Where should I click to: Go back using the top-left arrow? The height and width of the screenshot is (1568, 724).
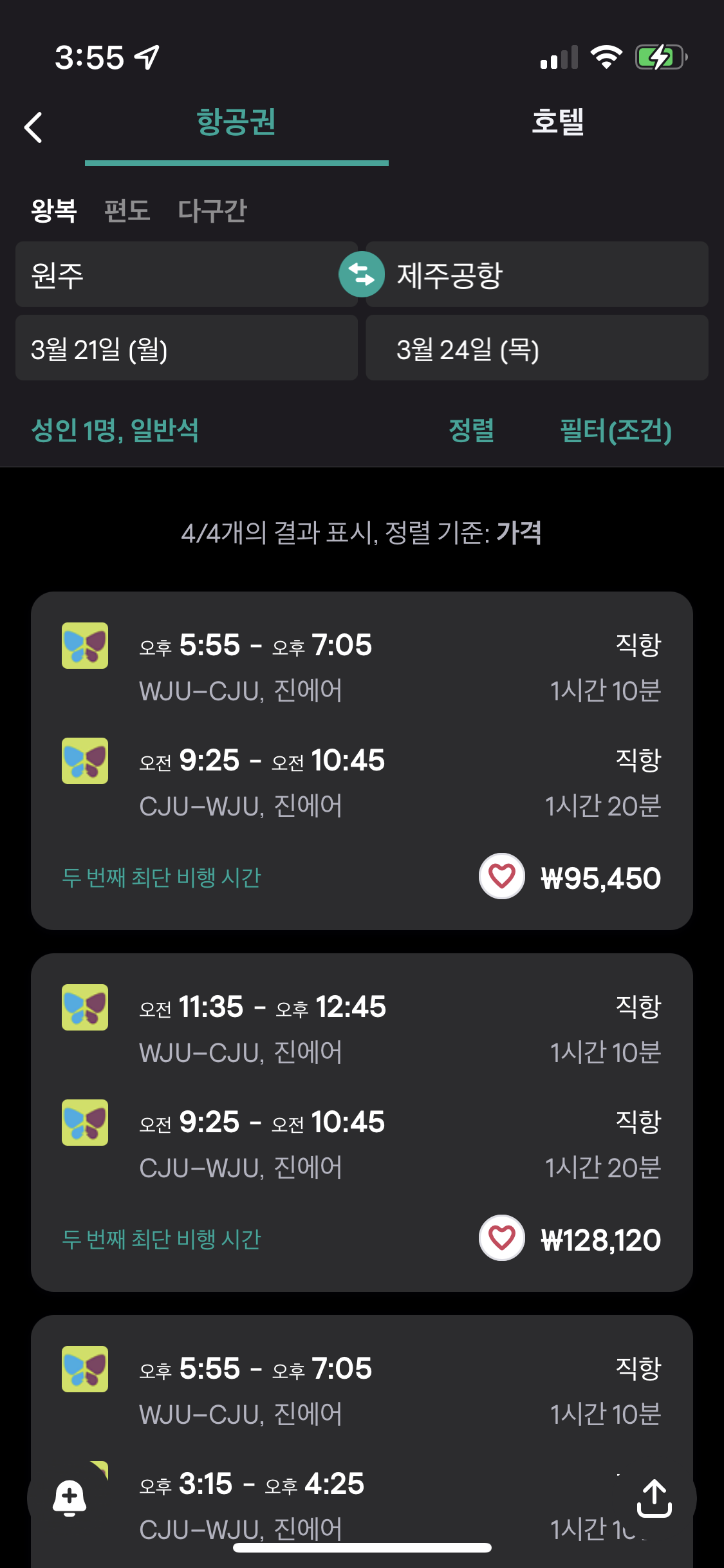[33, 127]
